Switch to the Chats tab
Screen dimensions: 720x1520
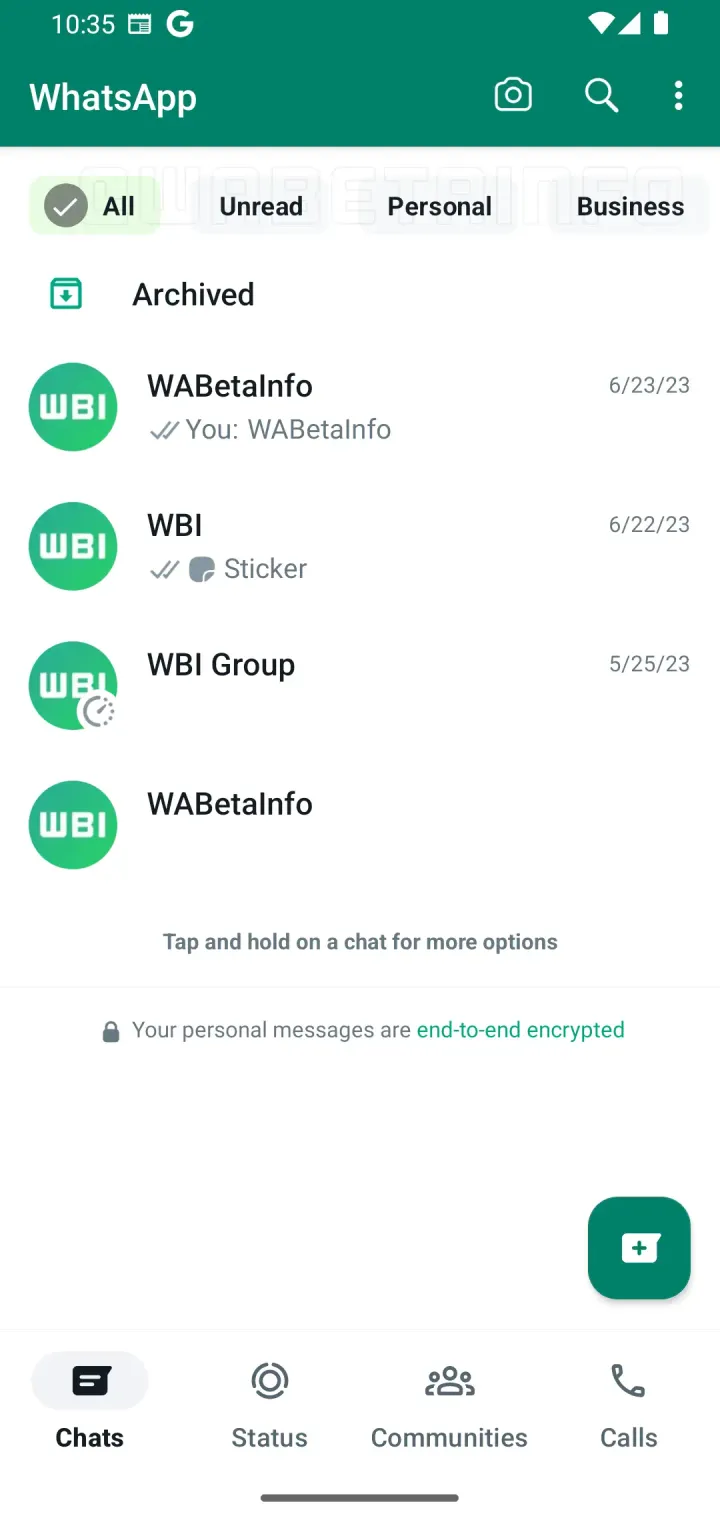89,1400
